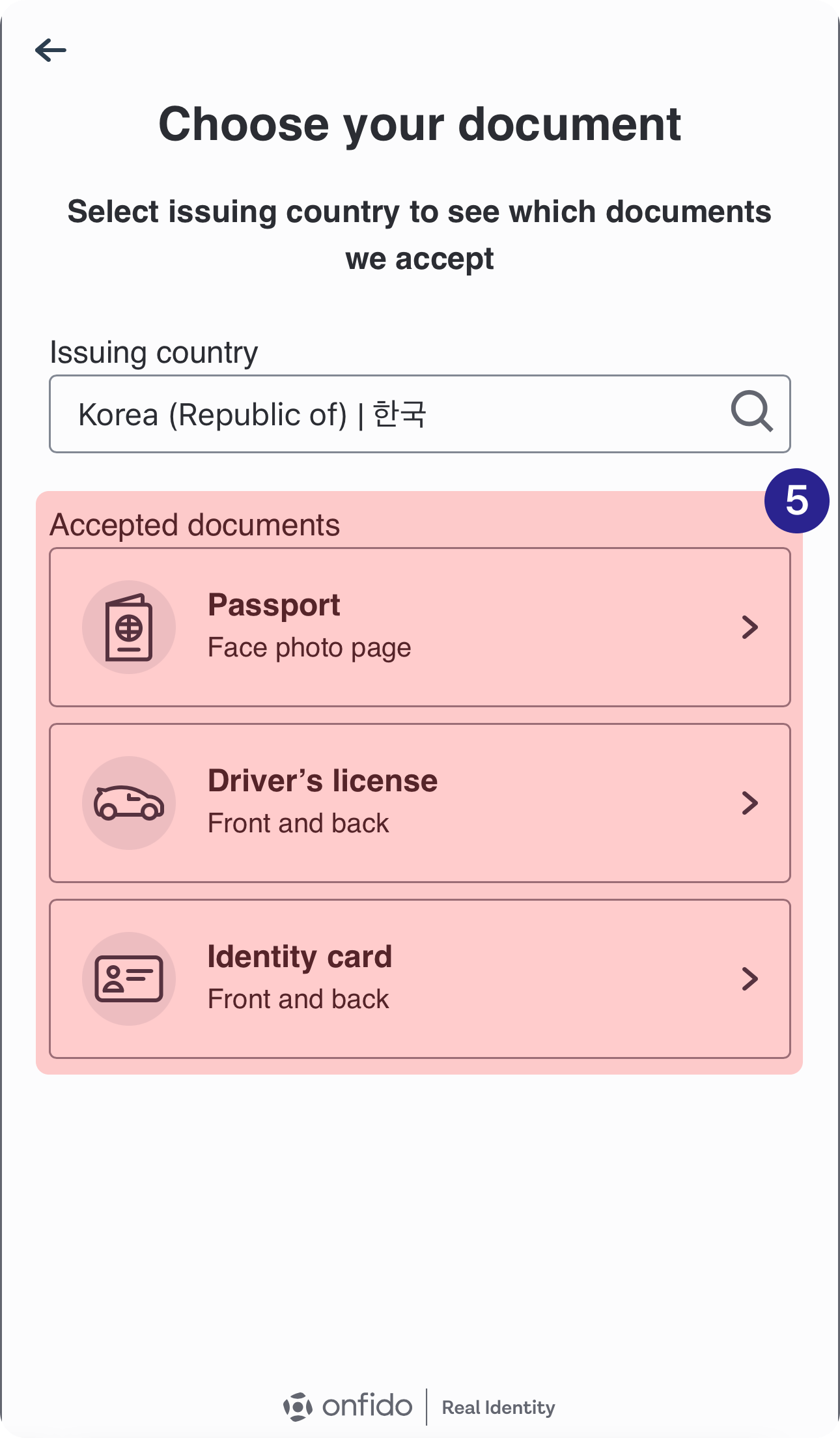Screen dimensions: 840x1438
Task: Select the Identity card document option
Action: coord(420,978)
